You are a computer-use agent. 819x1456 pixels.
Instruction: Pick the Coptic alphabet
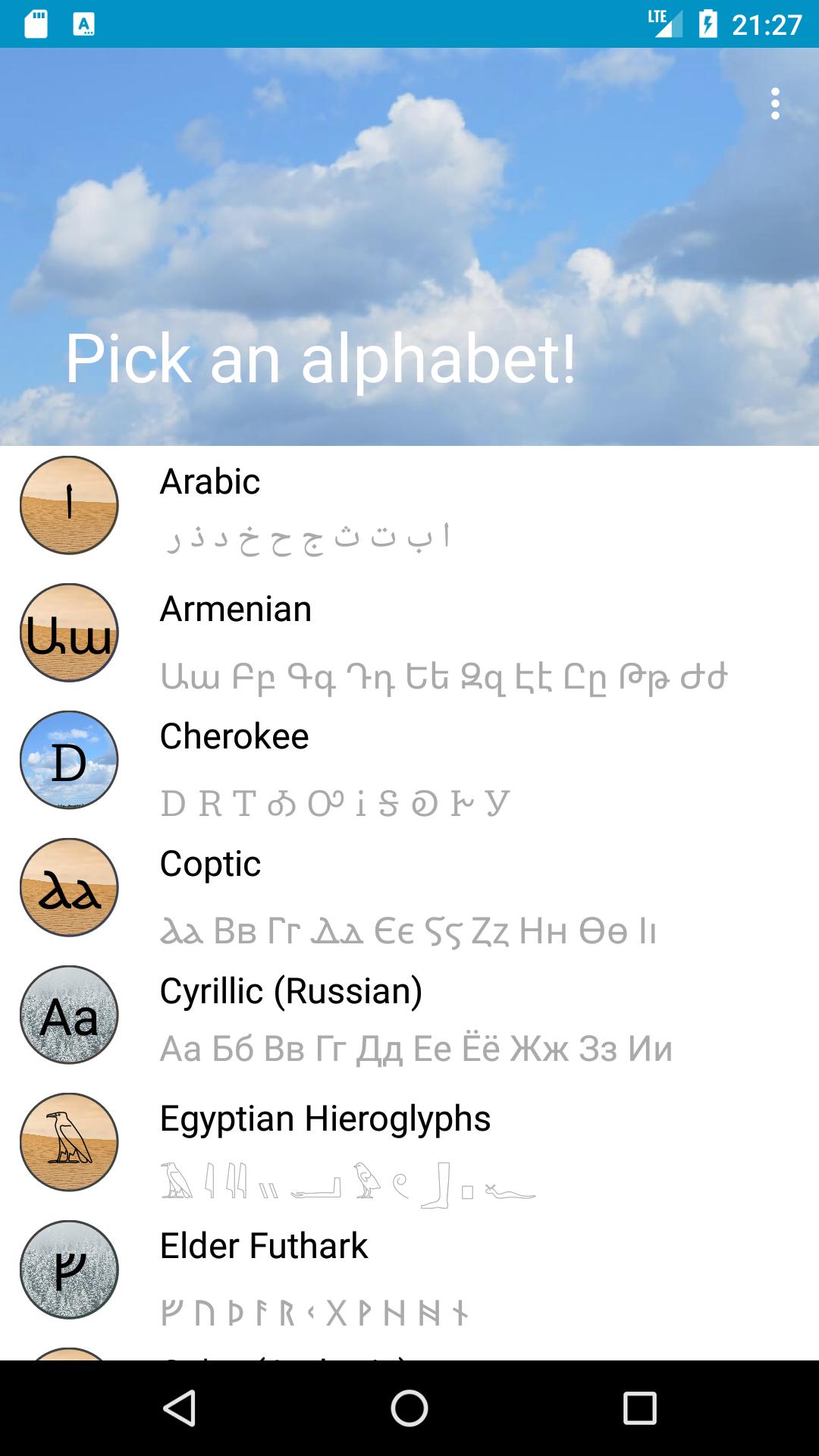click(409, 892)
